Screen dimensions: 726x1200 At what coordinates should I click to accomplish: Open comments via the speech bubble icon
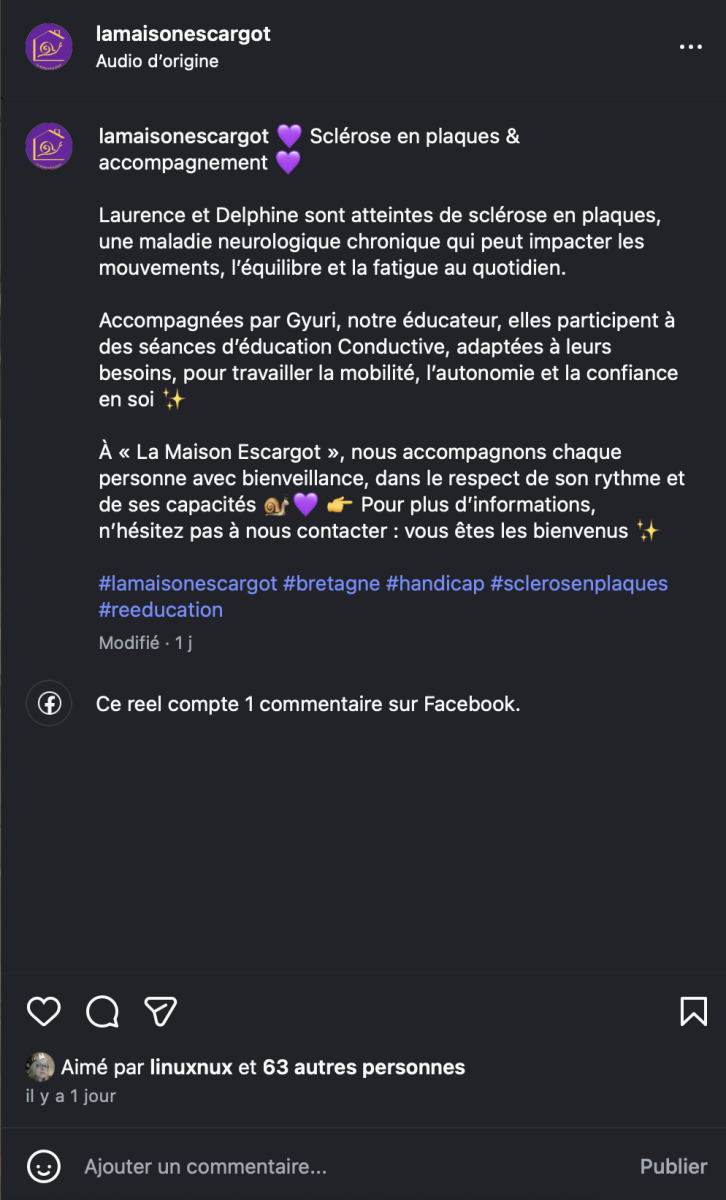[102, 1011]
